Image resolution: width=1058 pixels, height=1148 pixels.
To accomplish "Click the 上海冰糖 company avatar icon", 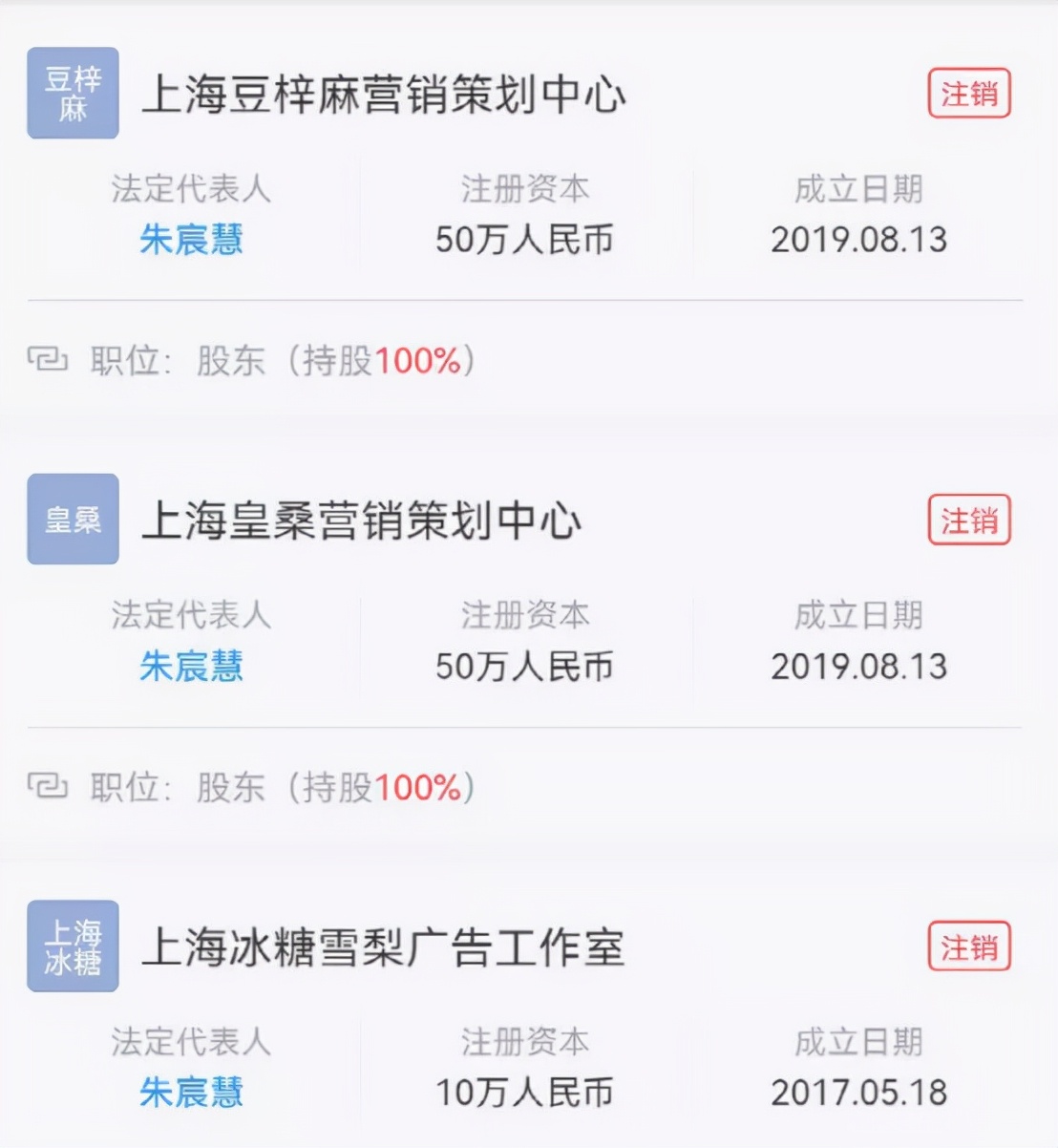I will point(72,948).
